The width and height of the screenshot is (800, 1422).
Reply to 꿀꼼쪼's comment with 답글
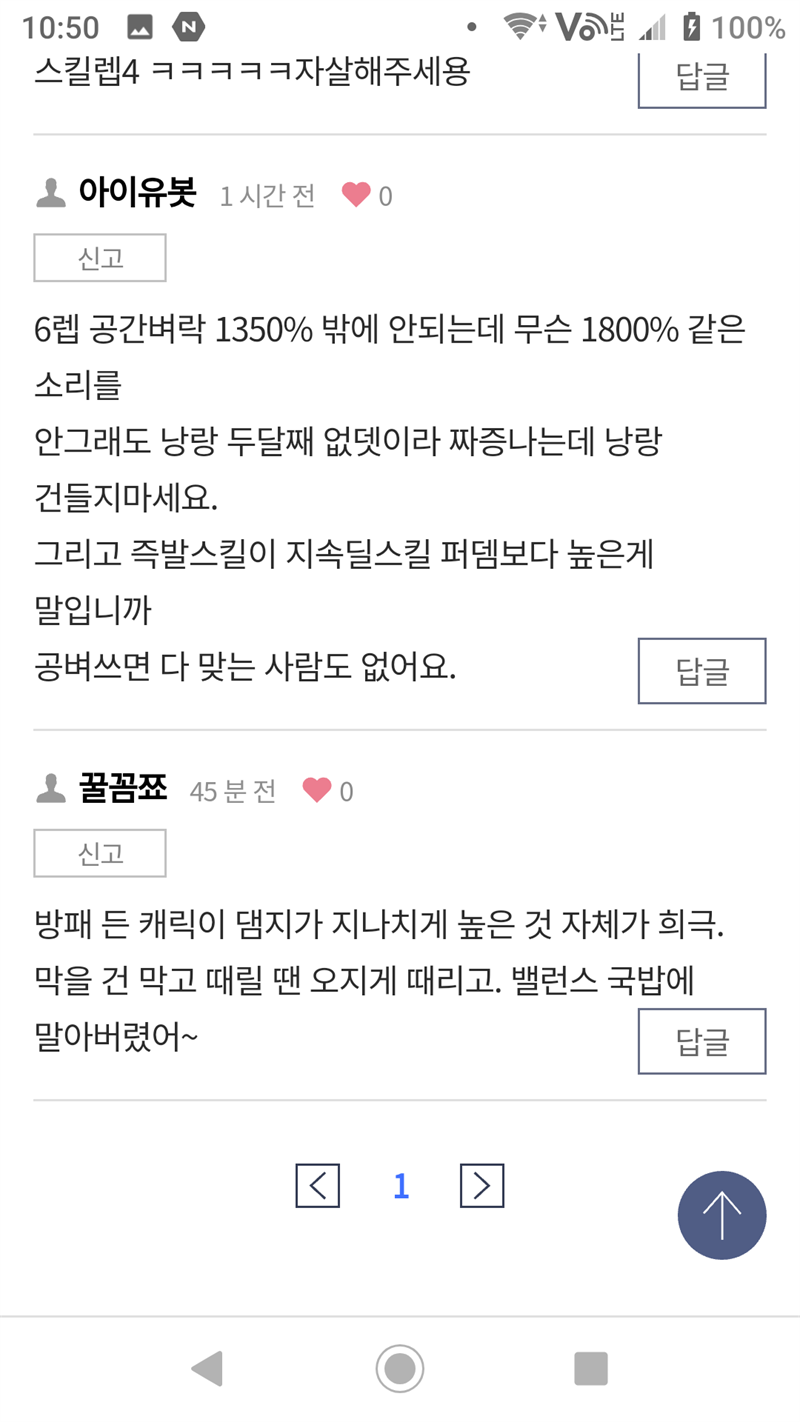point(702,1041)
